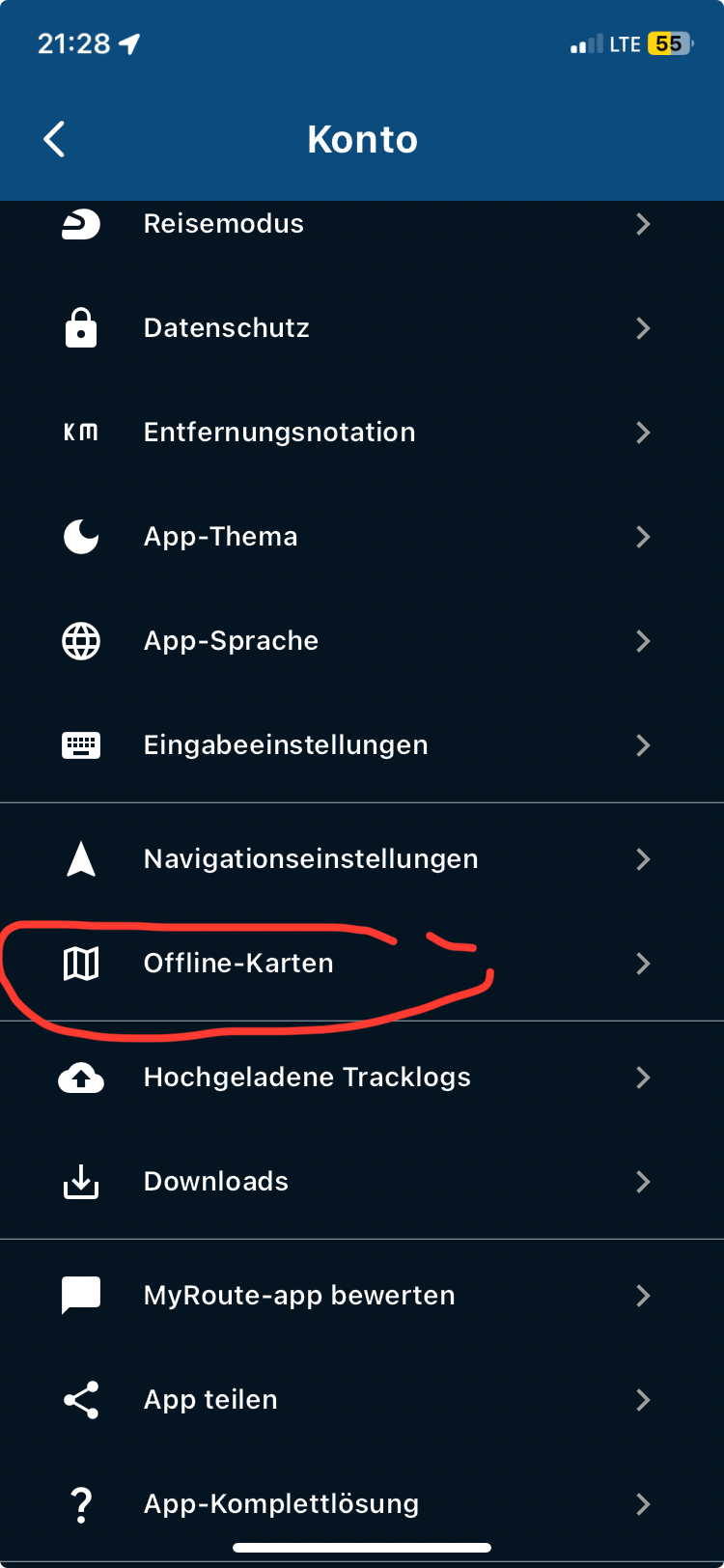View Hochgeladene Tracklogs

(x=362, y=1078)
